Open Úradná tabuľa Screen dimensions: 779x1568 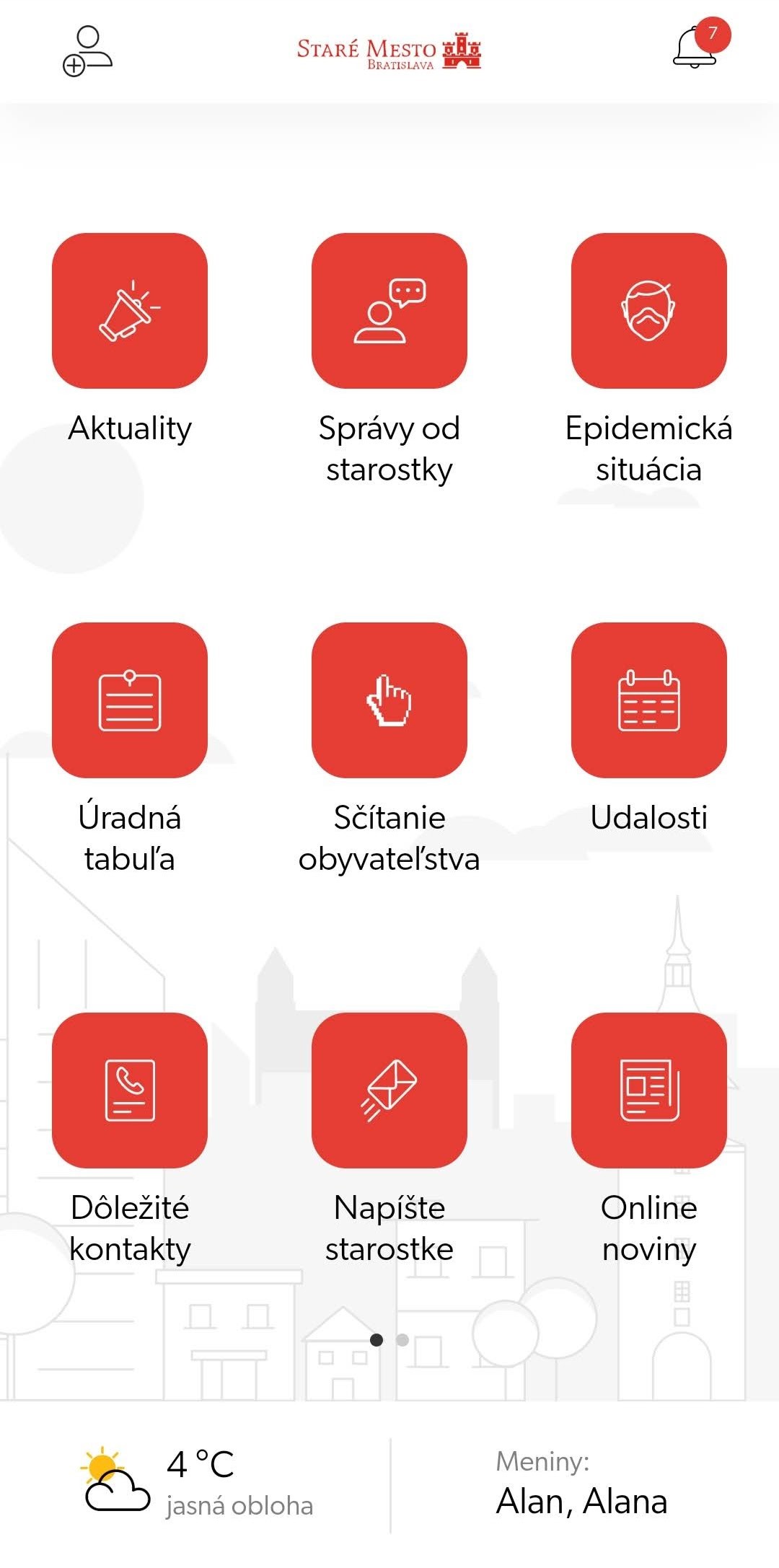pos(130,700)
